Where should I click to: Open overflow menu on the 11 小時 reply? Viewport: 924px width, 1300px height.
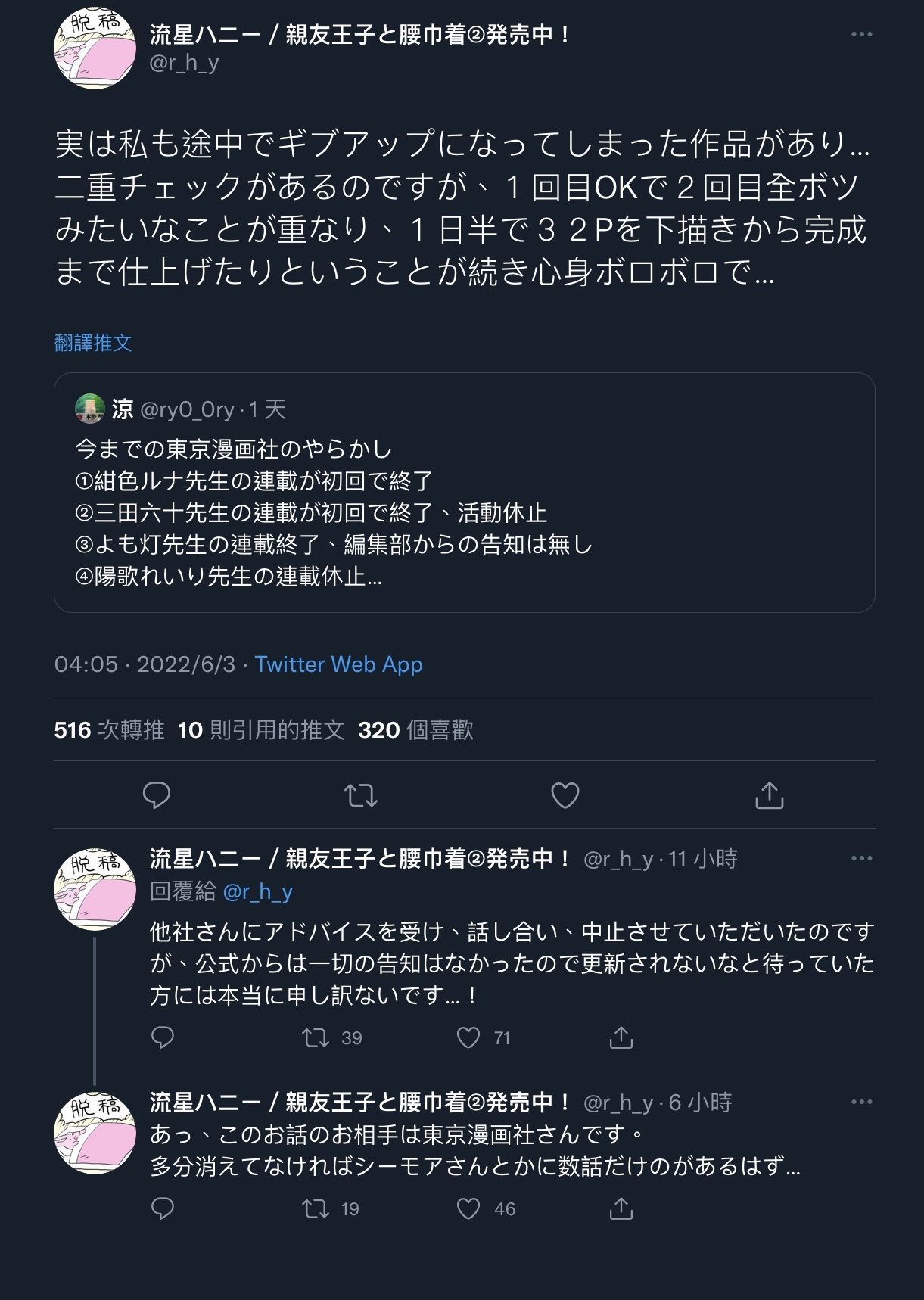tap(861, 858)
